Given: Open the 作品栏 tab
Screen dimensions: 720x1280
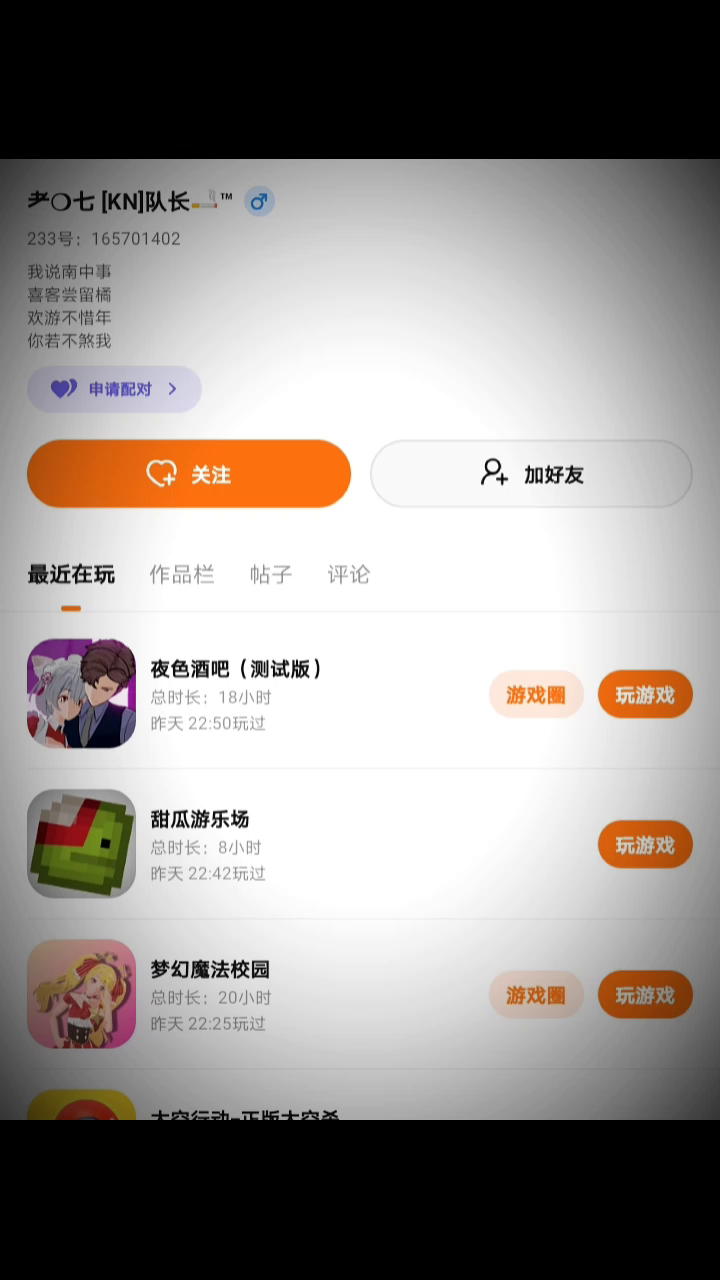Looking at the screenshot, I should point(182,574).
